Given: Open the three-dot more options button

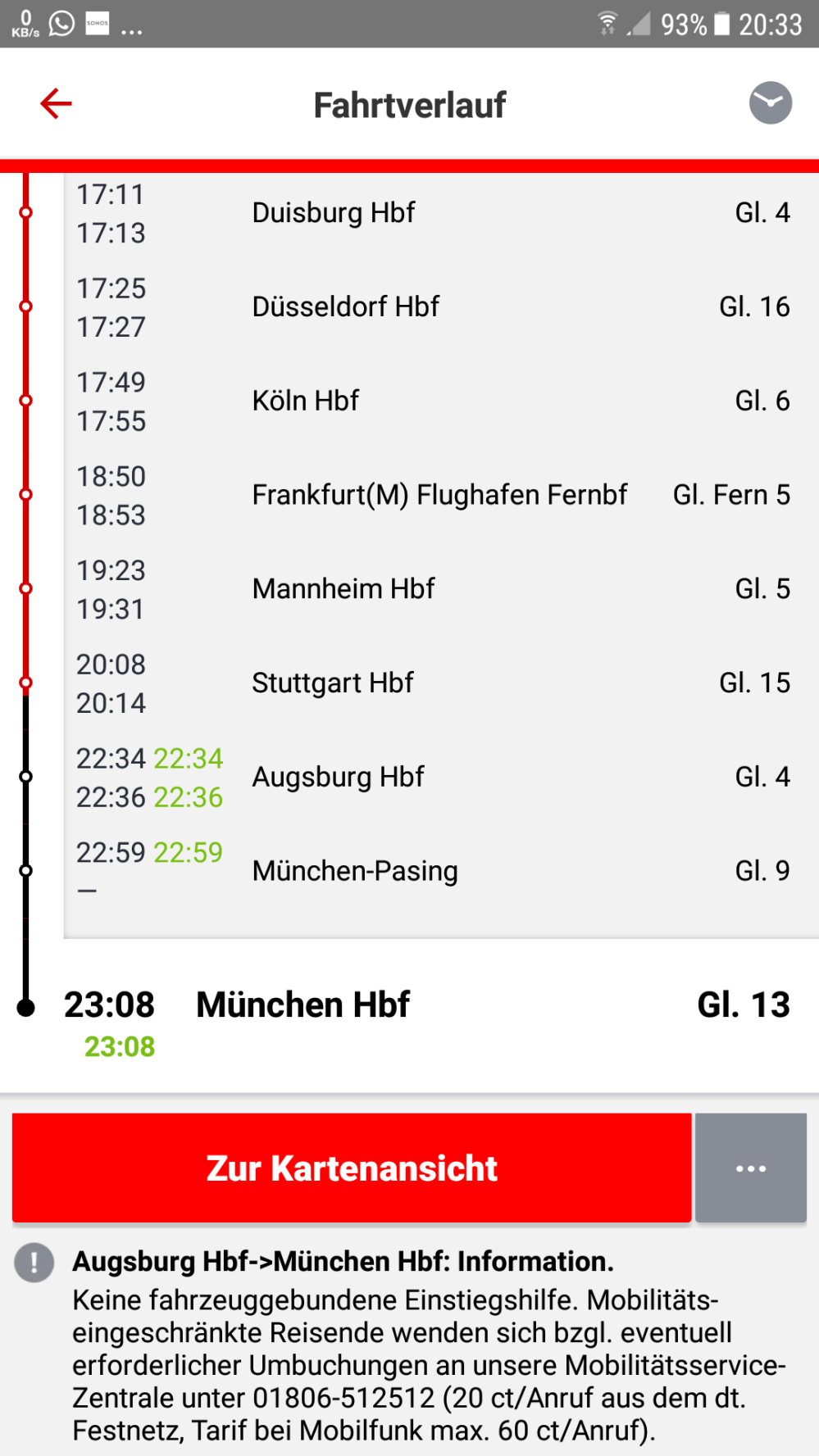Looking at the screenshot, I should (x=750, y=1168).
